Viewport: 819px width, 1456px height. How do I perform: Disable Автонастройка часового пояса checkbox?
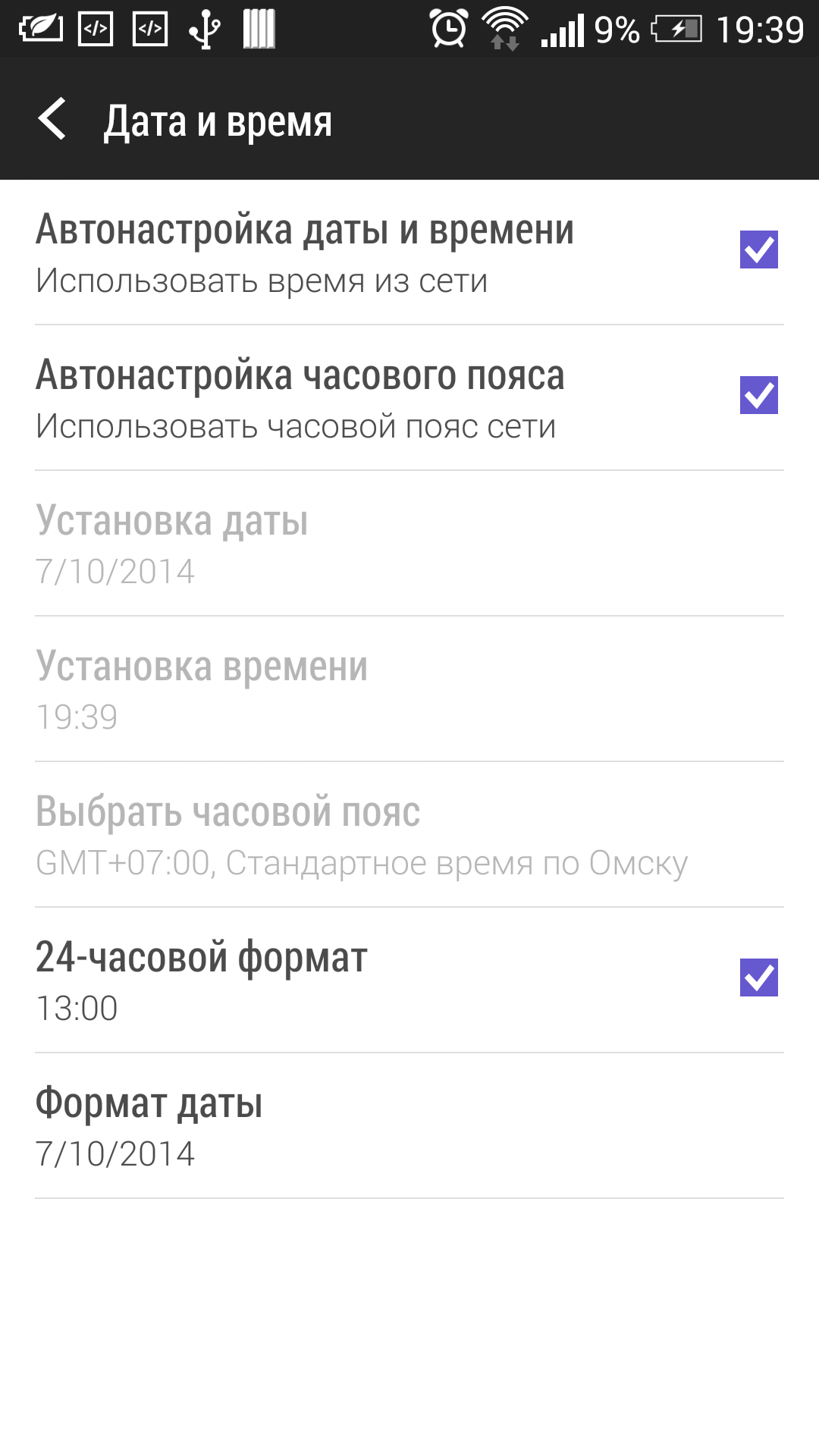coord(758,395)
